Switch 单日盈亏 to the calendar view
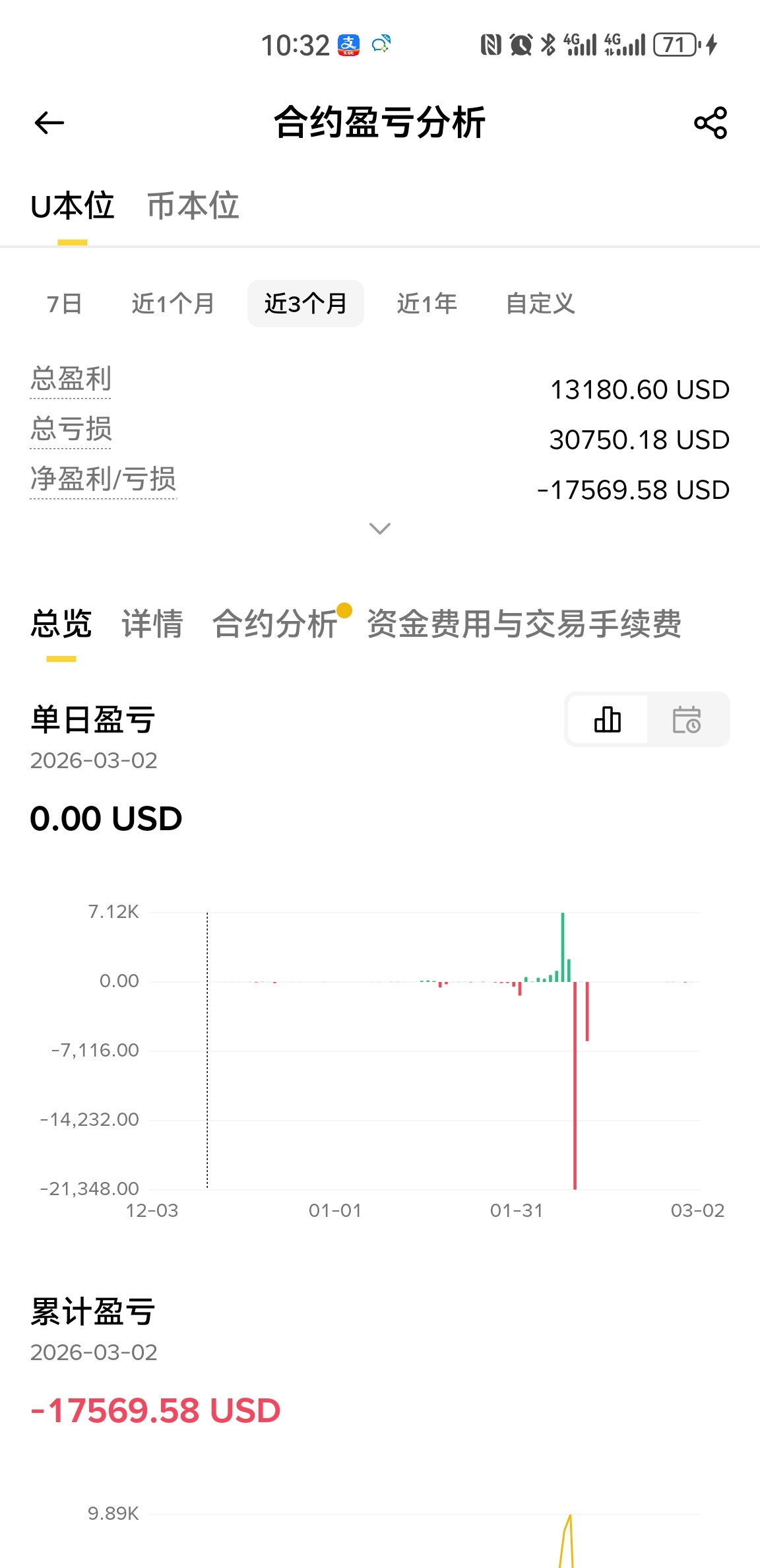760x1568 pixels. coord(687,719)
